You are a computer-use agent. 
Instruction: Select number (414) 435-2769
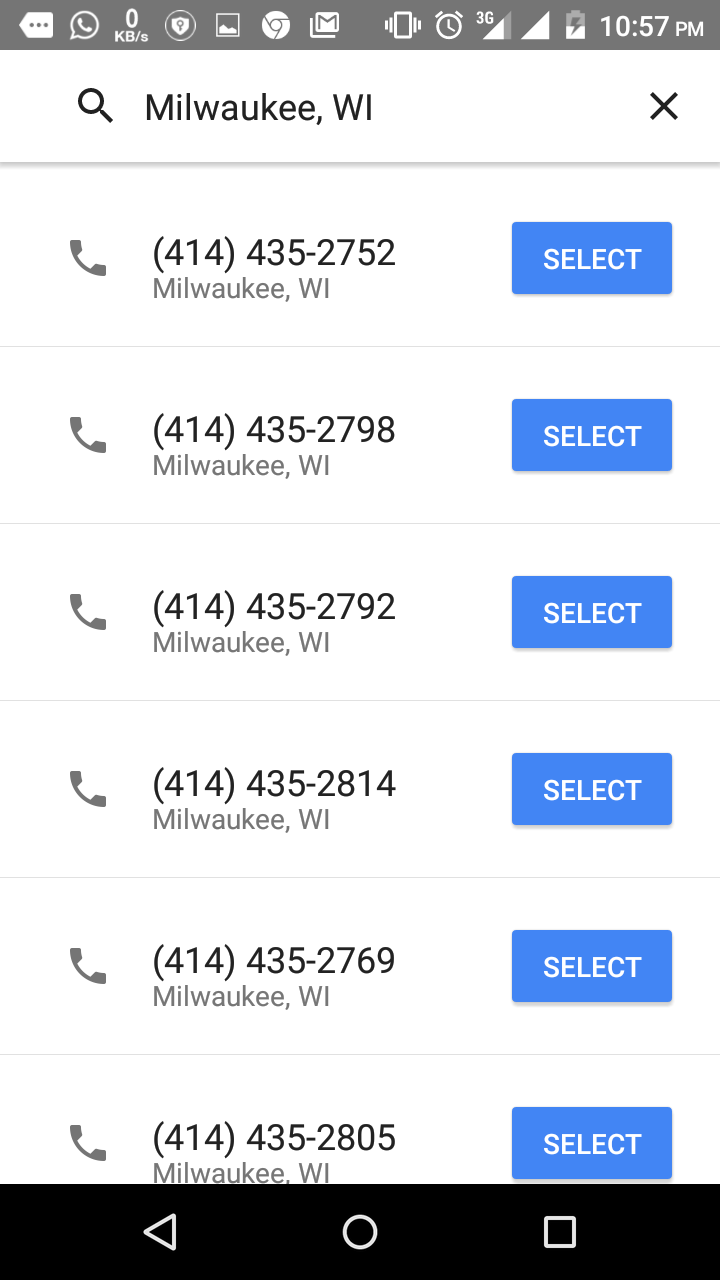(591, 967)
